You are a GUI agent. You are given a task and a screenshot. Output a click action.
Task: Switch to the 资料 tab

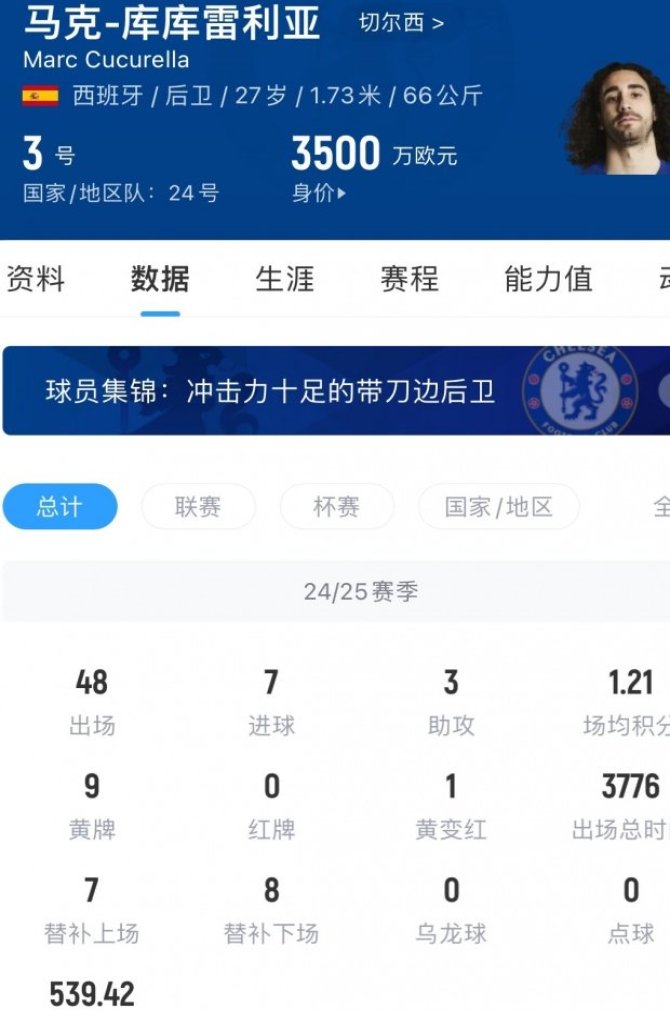tap(35, 279)
